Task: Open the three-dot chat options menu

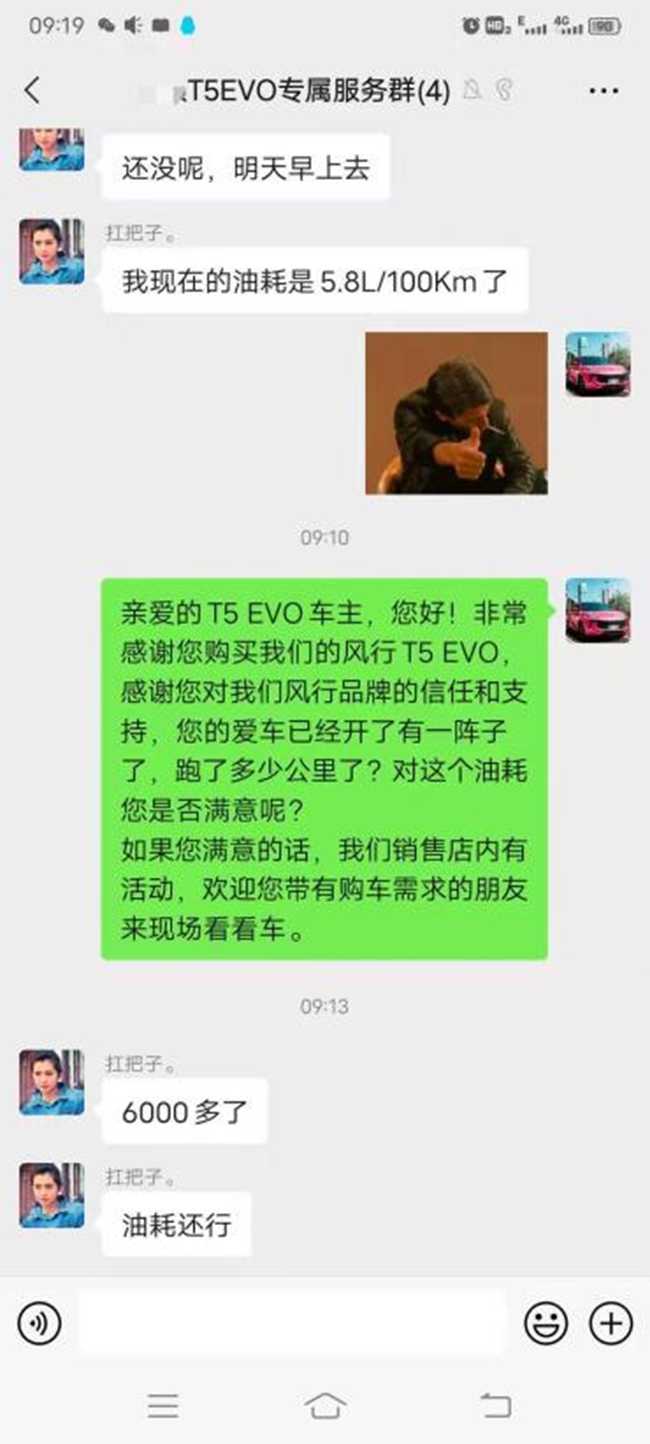Action: click(604, 91)
